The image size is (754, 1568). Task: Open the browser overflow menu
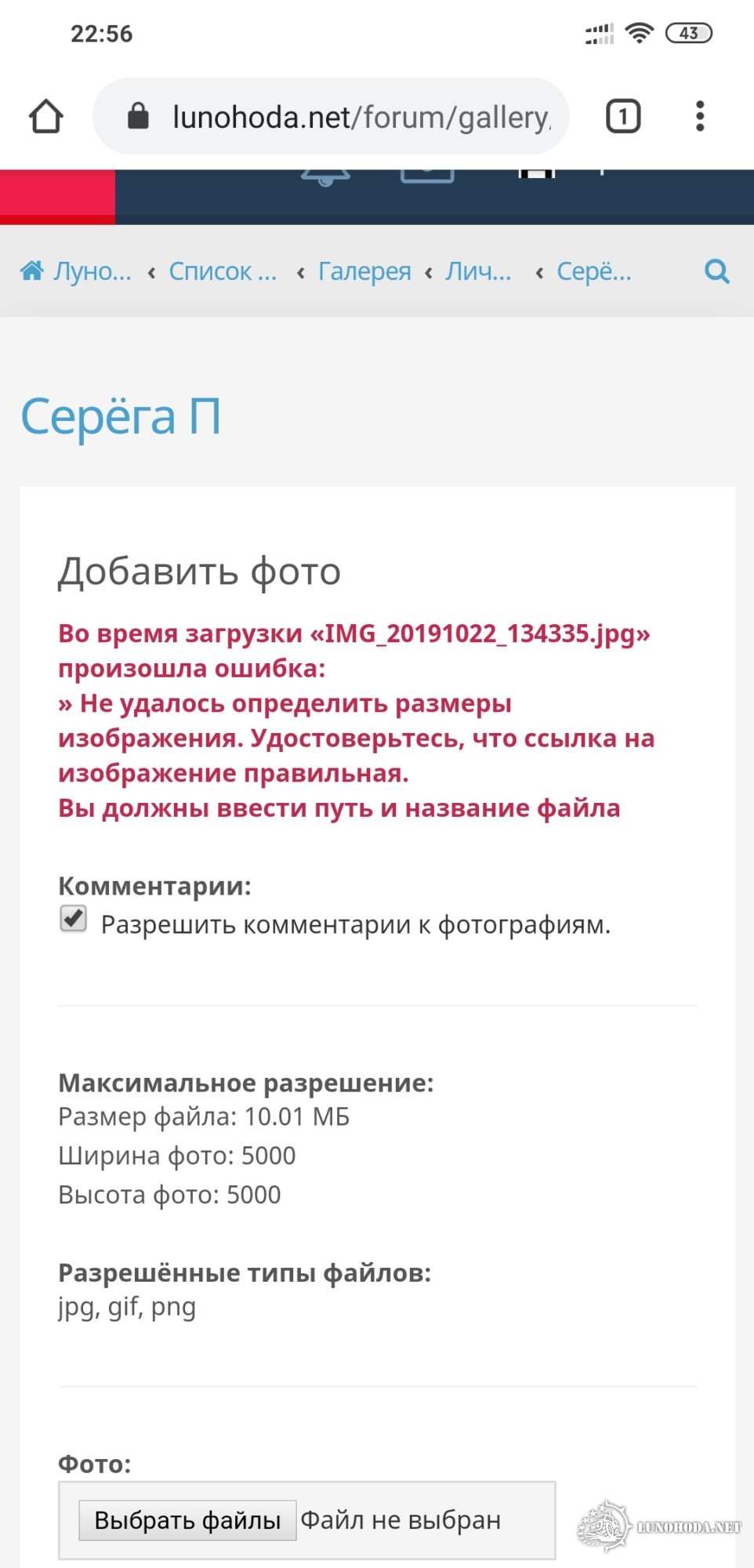(x=700, y=117)
